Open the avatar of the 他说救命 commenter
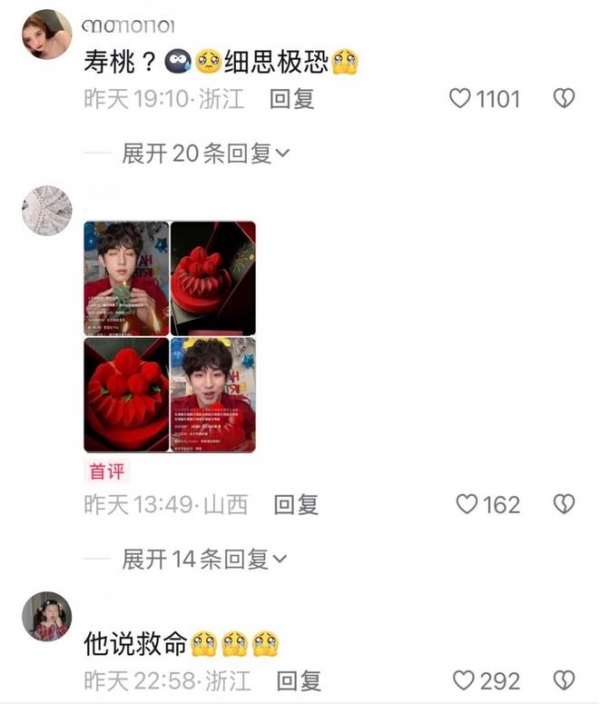 click(47, 616)
